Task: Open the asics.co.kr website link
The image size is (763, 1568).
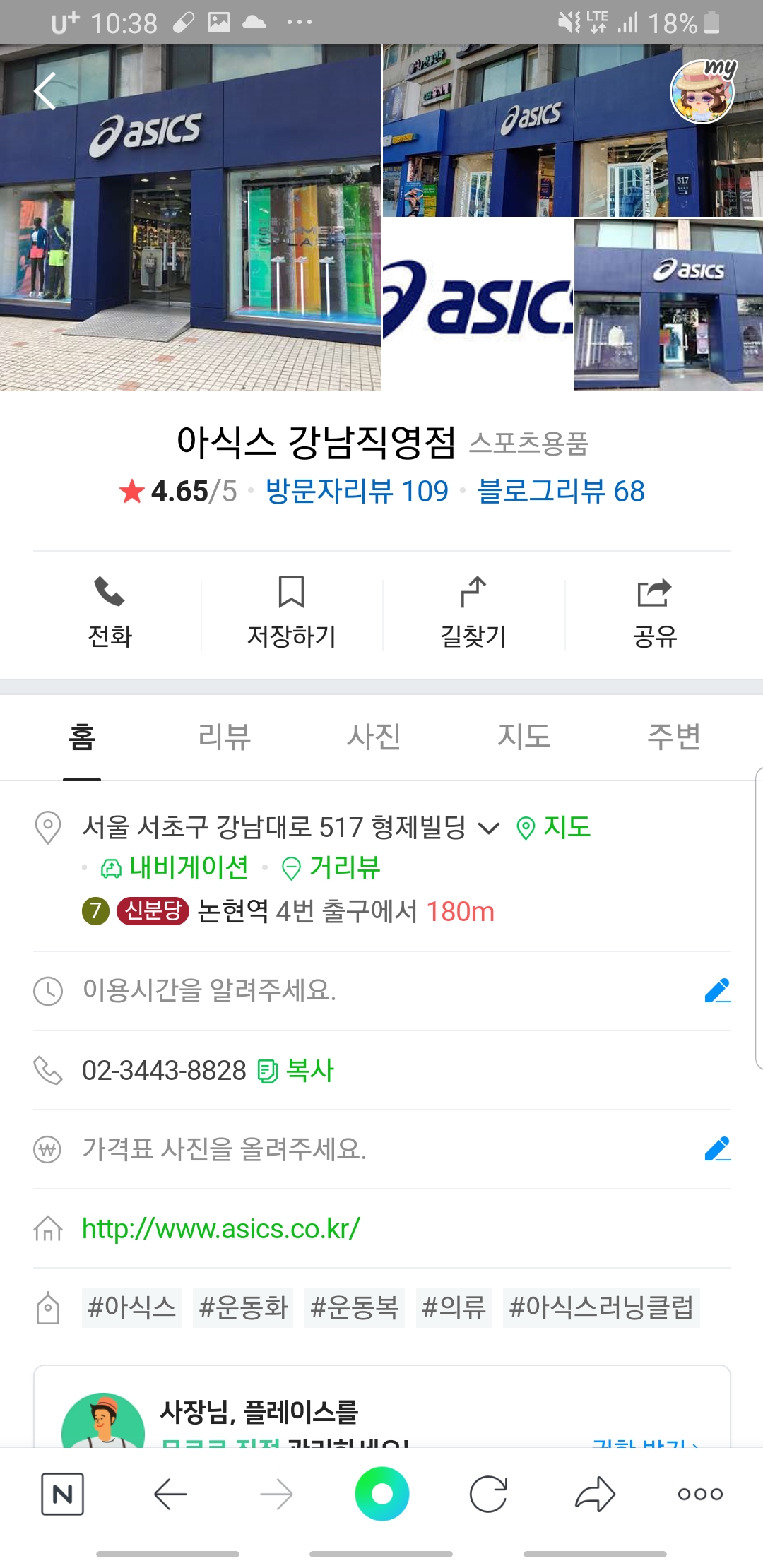Action: (x=221, y=1229)
